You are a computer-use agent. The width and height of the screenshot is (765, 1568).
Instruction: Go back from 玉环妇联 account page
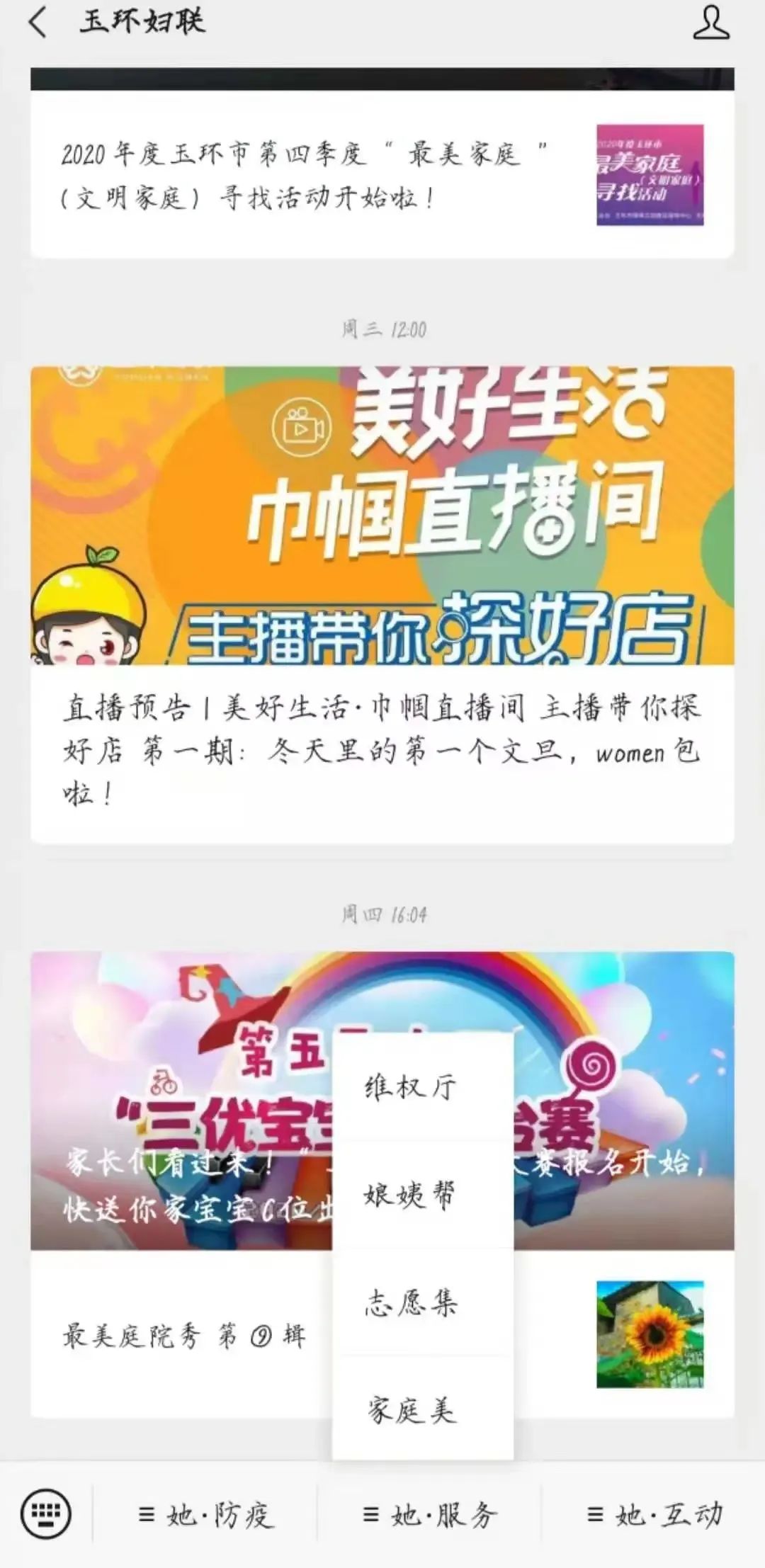click(38, 23)
